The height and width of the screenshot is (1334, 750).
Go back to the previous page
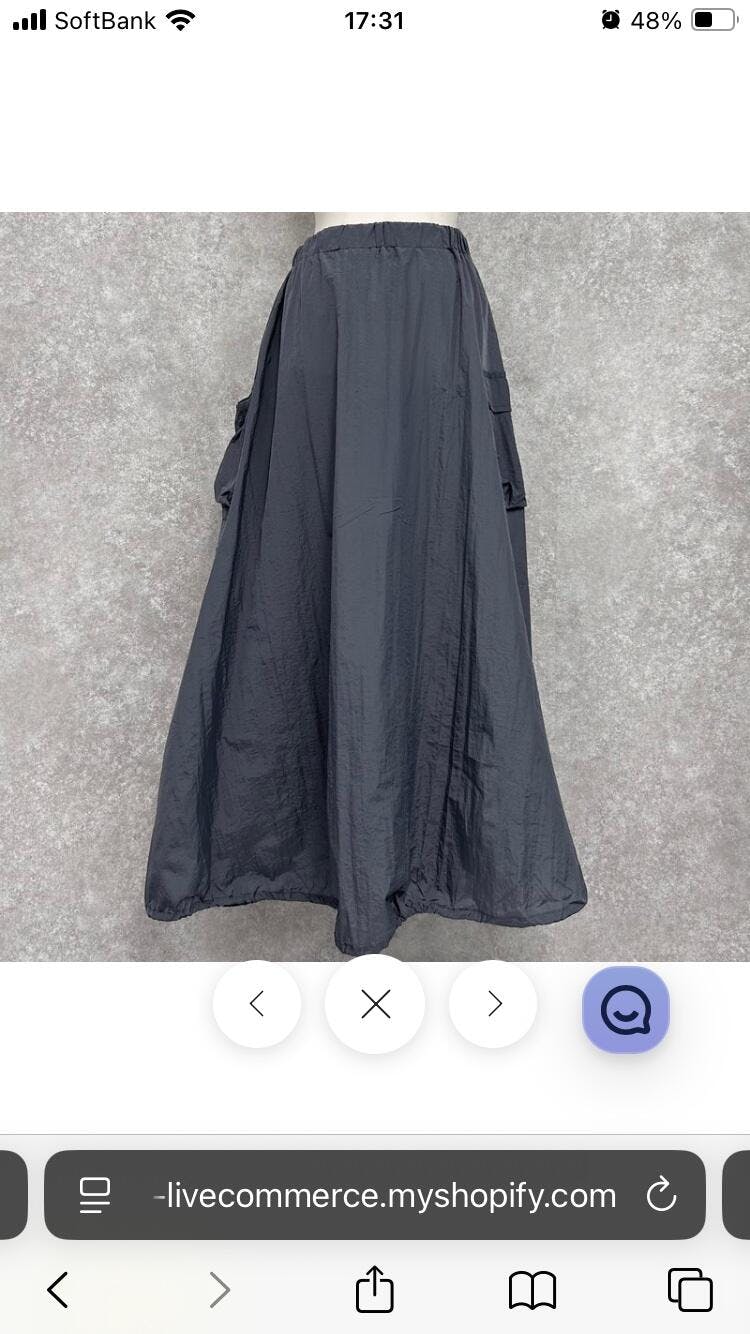click(58, 1290)
